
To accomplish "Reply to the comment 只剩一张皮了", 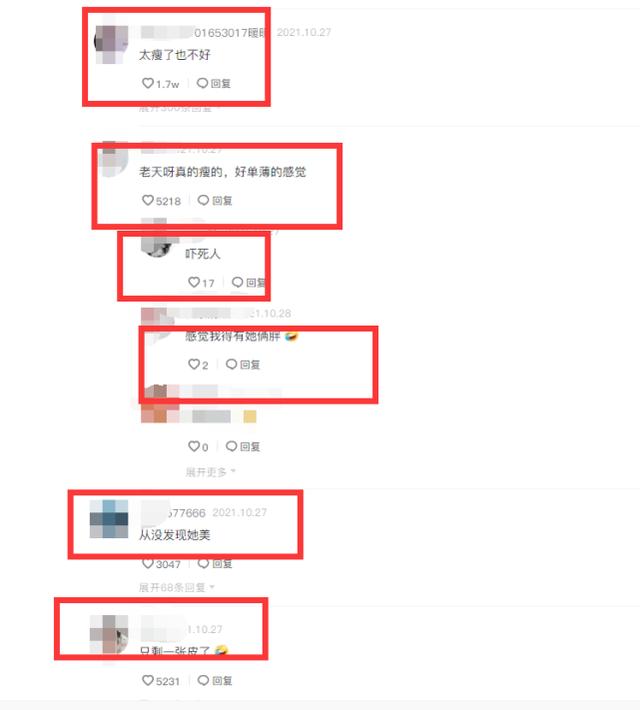I will pyautogui.click(x=215, y=681).
